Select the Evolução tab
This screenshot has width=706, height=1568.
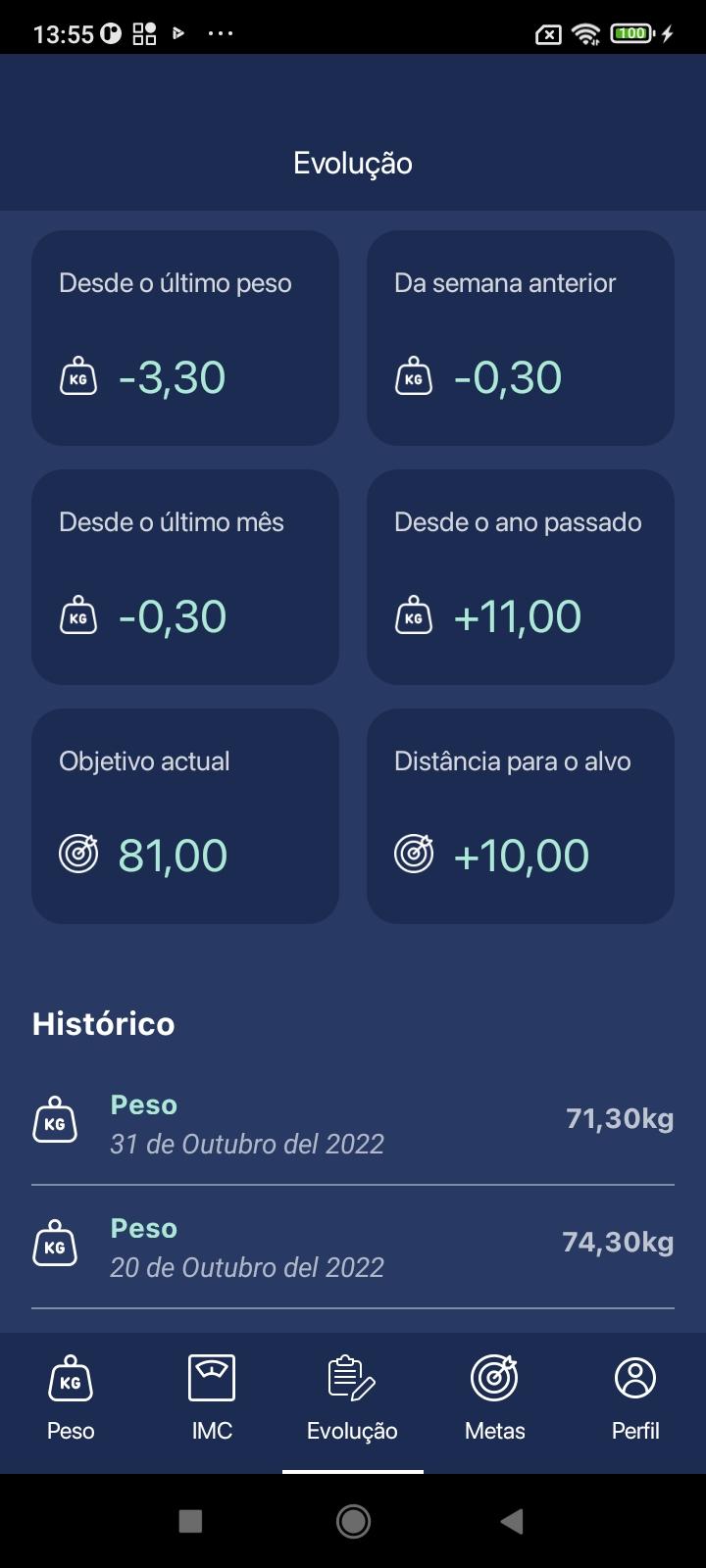353,1399
